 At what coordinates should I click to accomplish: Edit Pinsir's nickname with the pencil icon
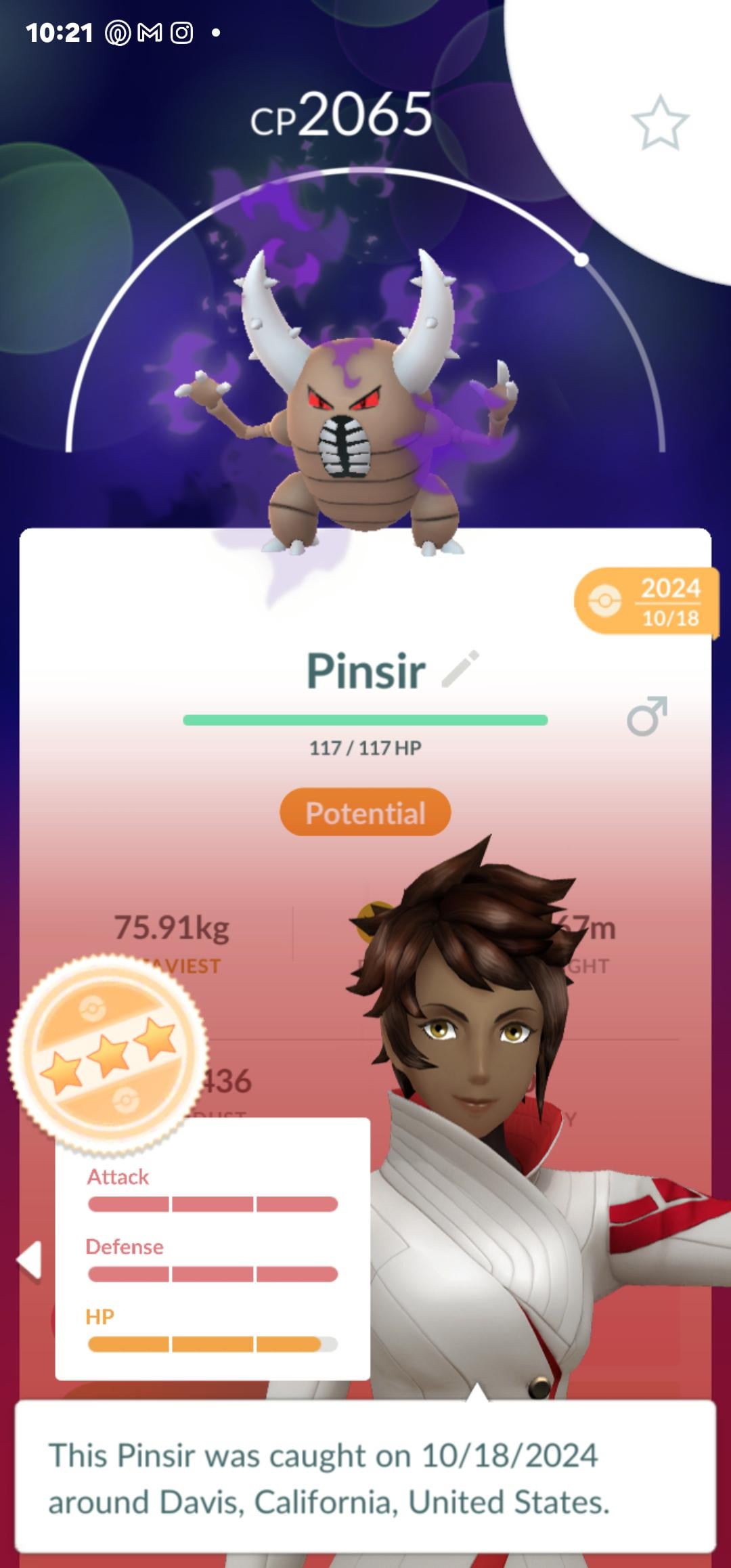tap(461, 670)
